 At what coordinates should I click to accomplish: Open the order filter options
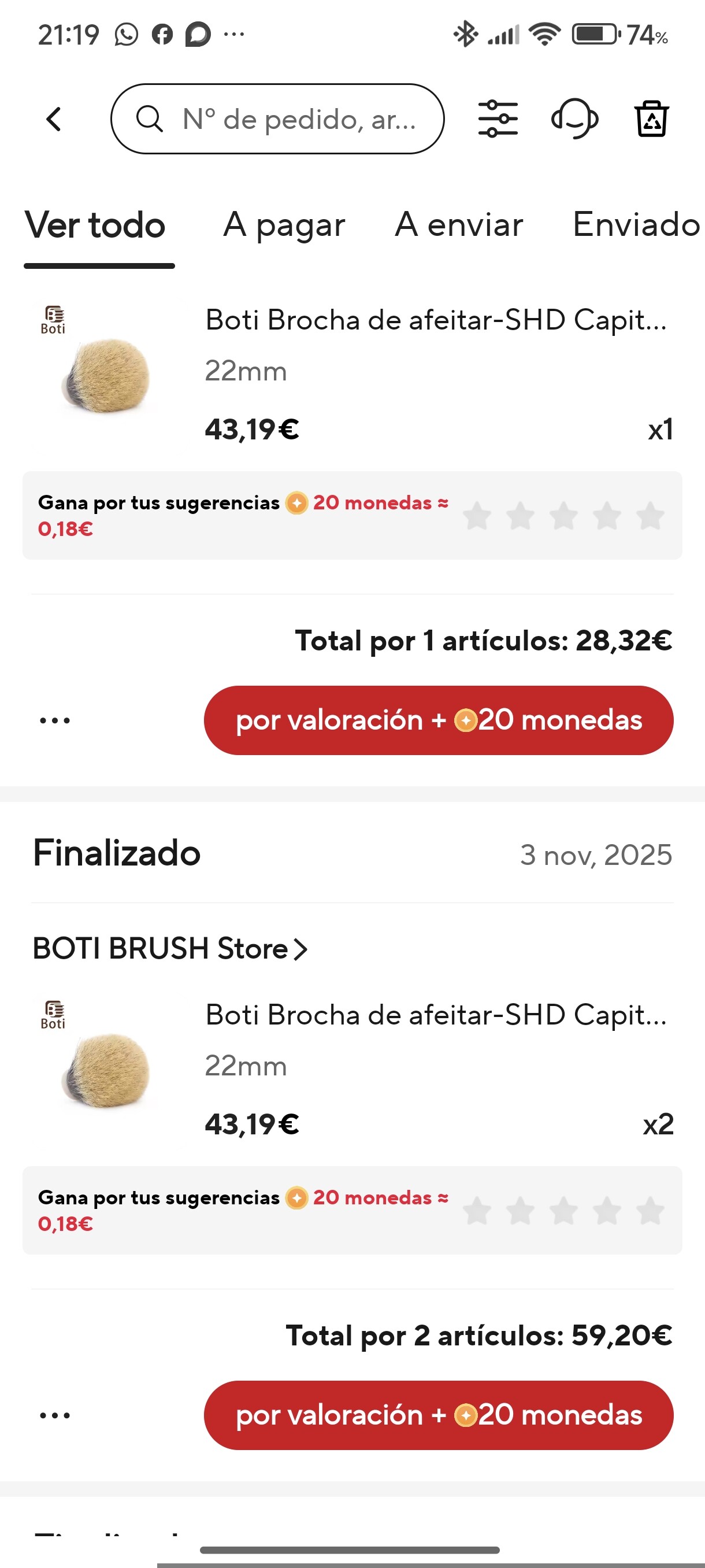(x=498, y=119)
